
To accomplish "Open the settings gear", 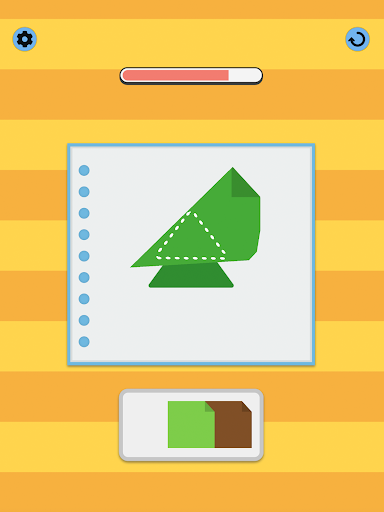I will point(25,39).
